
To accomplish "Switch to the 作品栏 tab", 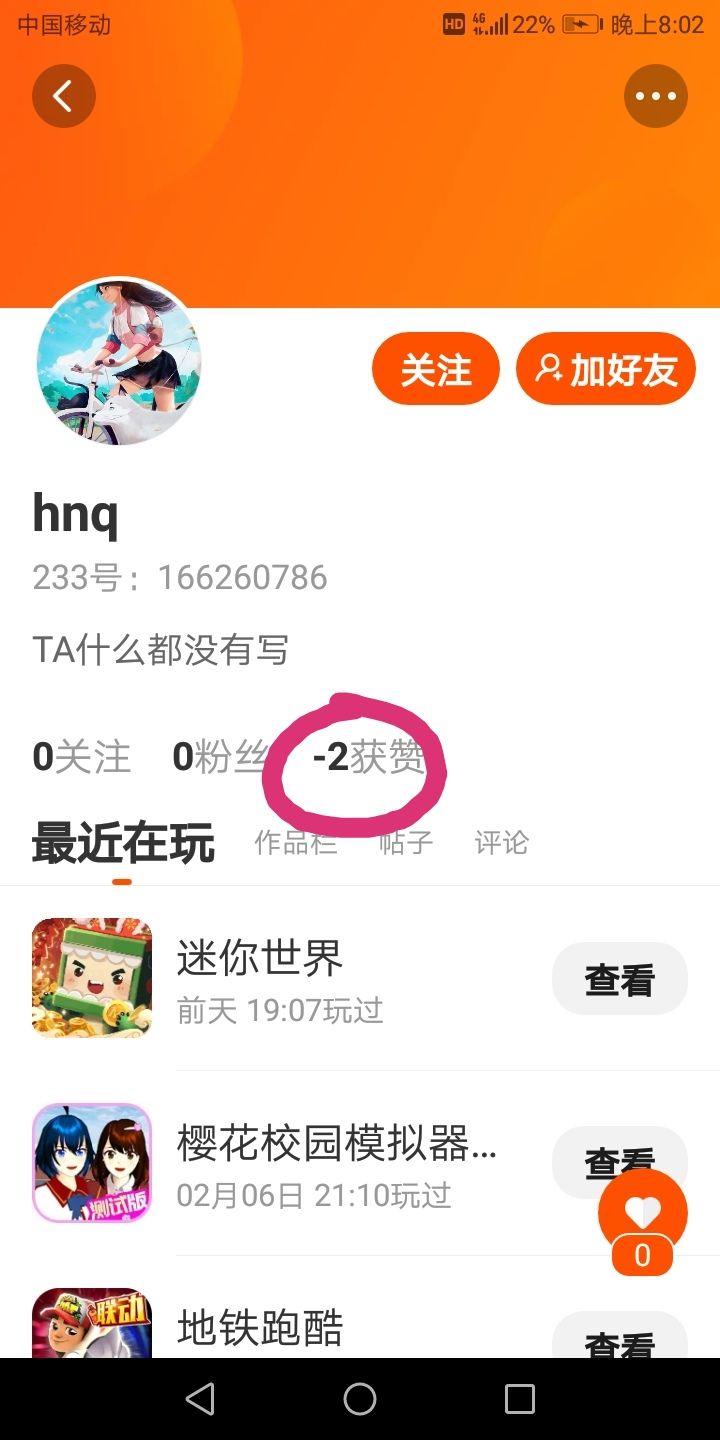I will click(x=295, y=843).
